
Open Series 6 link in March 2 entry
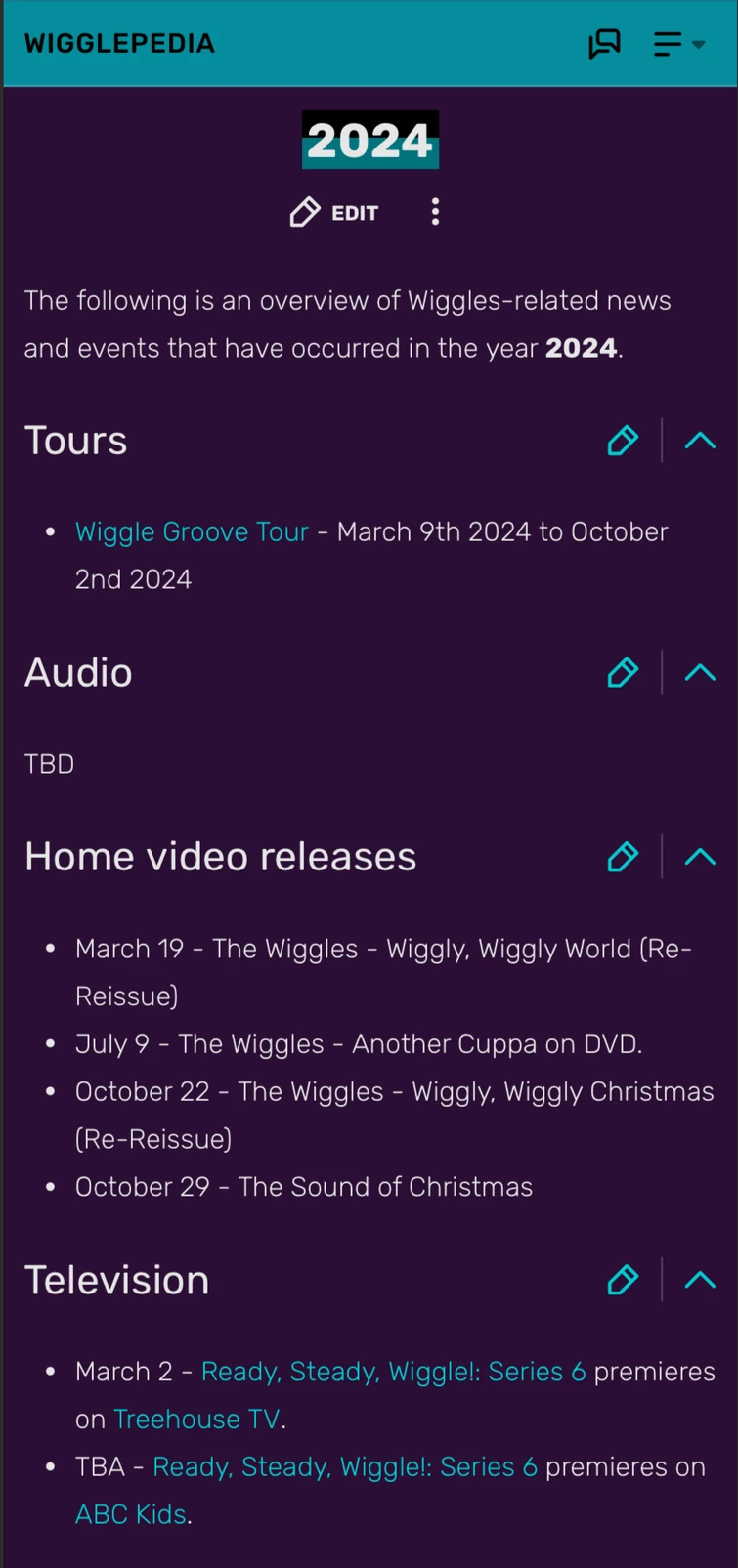click(x=393, y=1372)
